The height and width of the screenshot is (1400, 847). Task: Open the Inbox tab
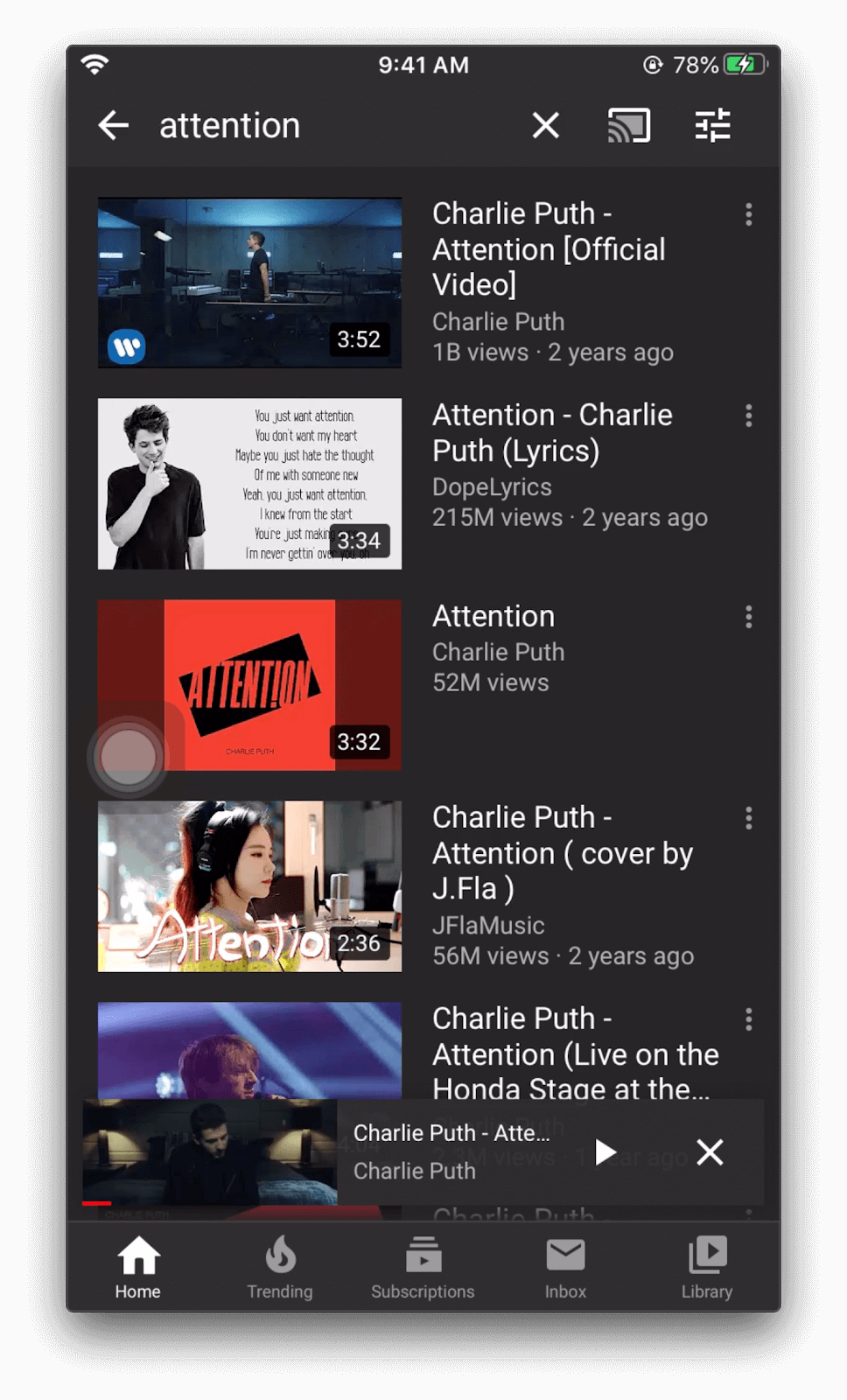(x=565, y=1267)
